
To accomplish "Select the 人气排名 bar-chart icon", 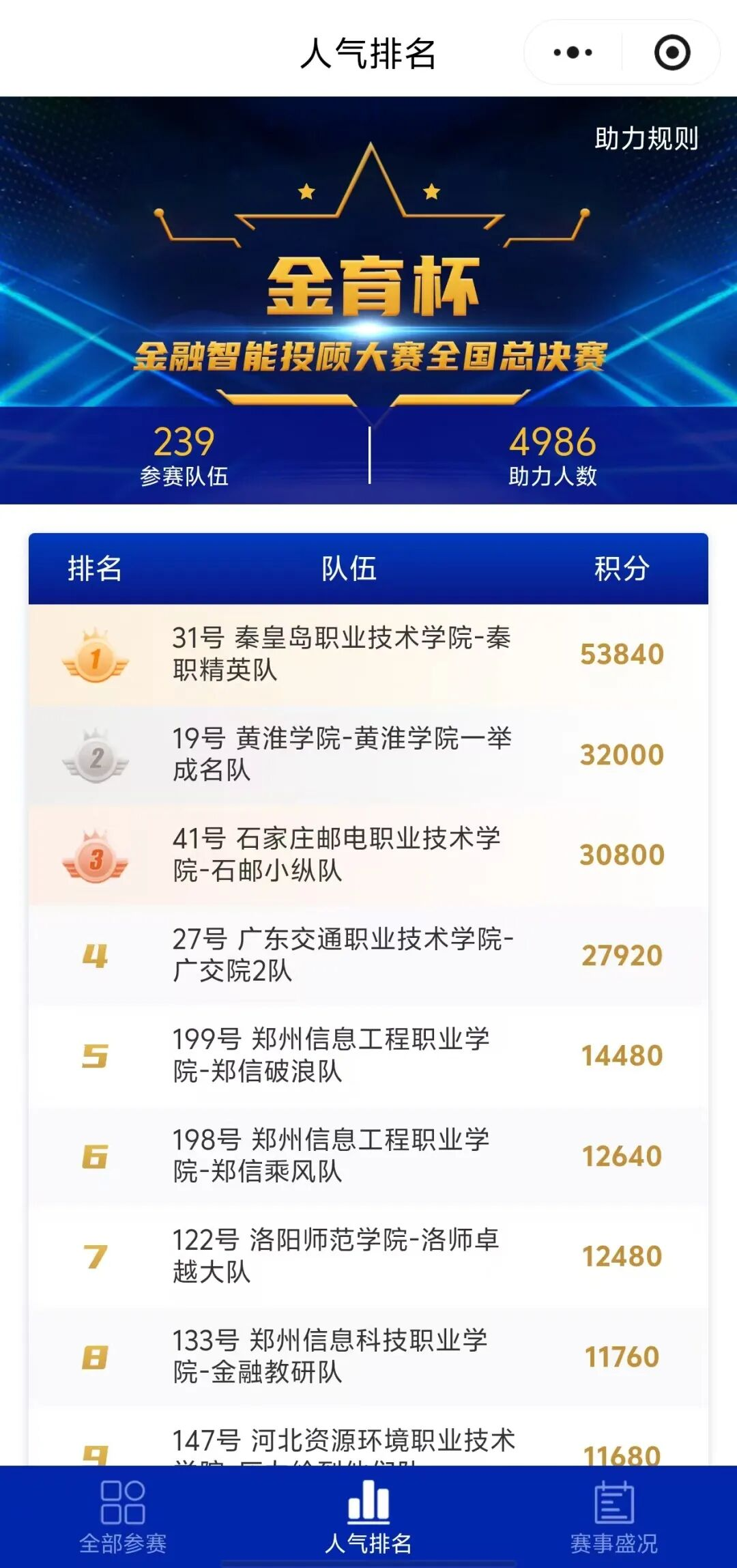I will click(x=369, y=1497).
